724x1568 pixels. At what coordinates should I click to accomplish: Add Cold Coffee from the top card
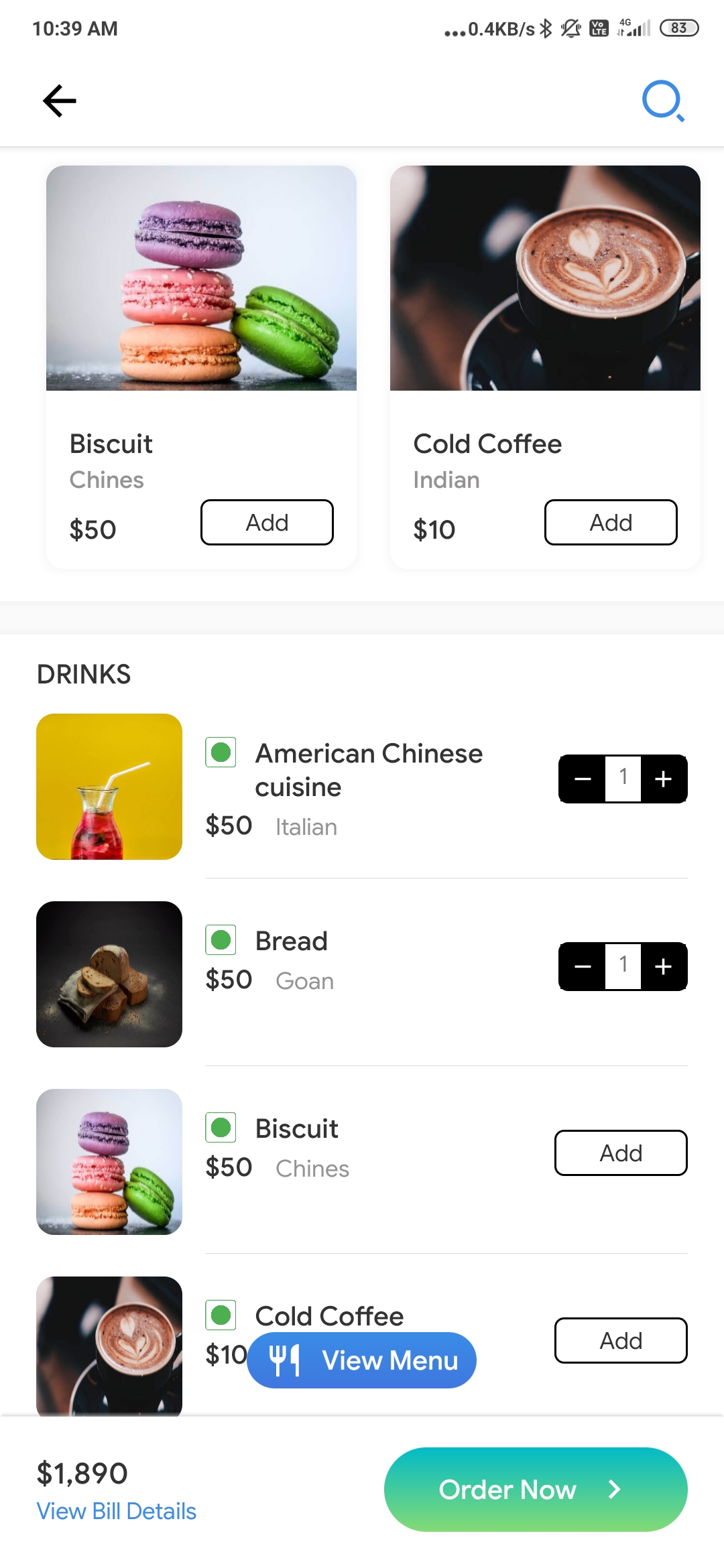tap(611, 522)
